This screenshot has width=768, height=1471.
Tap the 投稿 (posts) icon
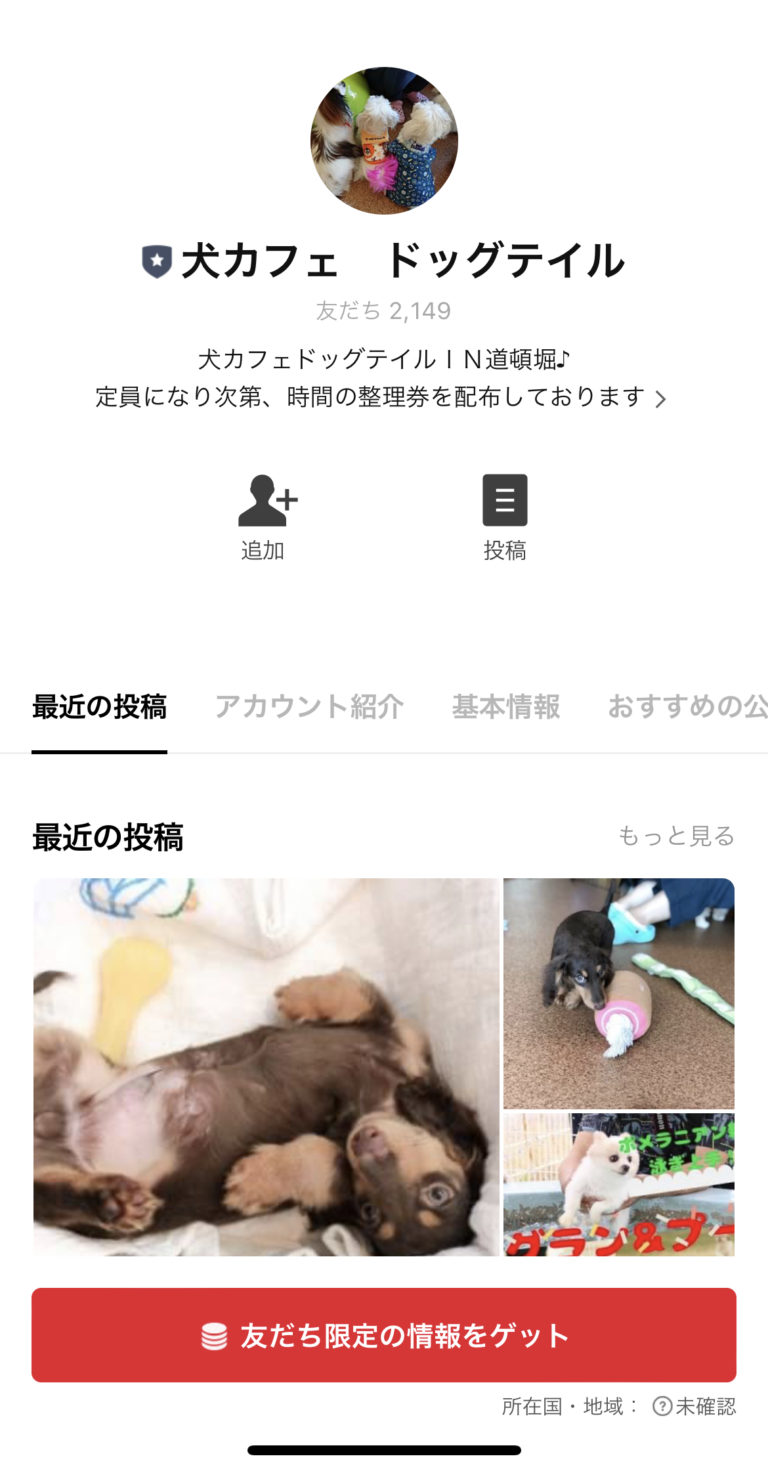[505, 516]
